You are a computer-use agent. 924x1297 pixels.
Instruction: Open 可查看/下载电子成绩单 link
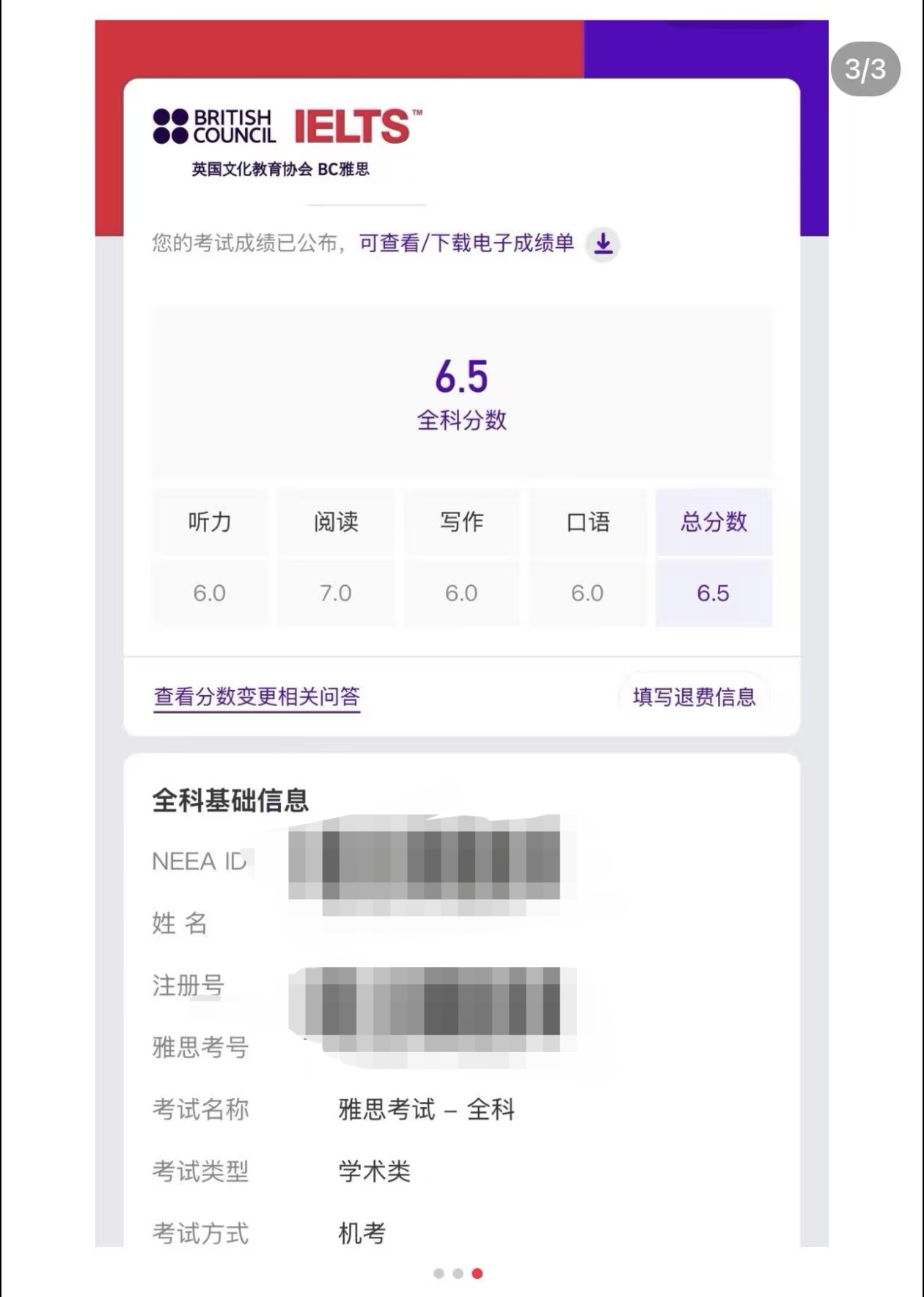coord(466,243)
